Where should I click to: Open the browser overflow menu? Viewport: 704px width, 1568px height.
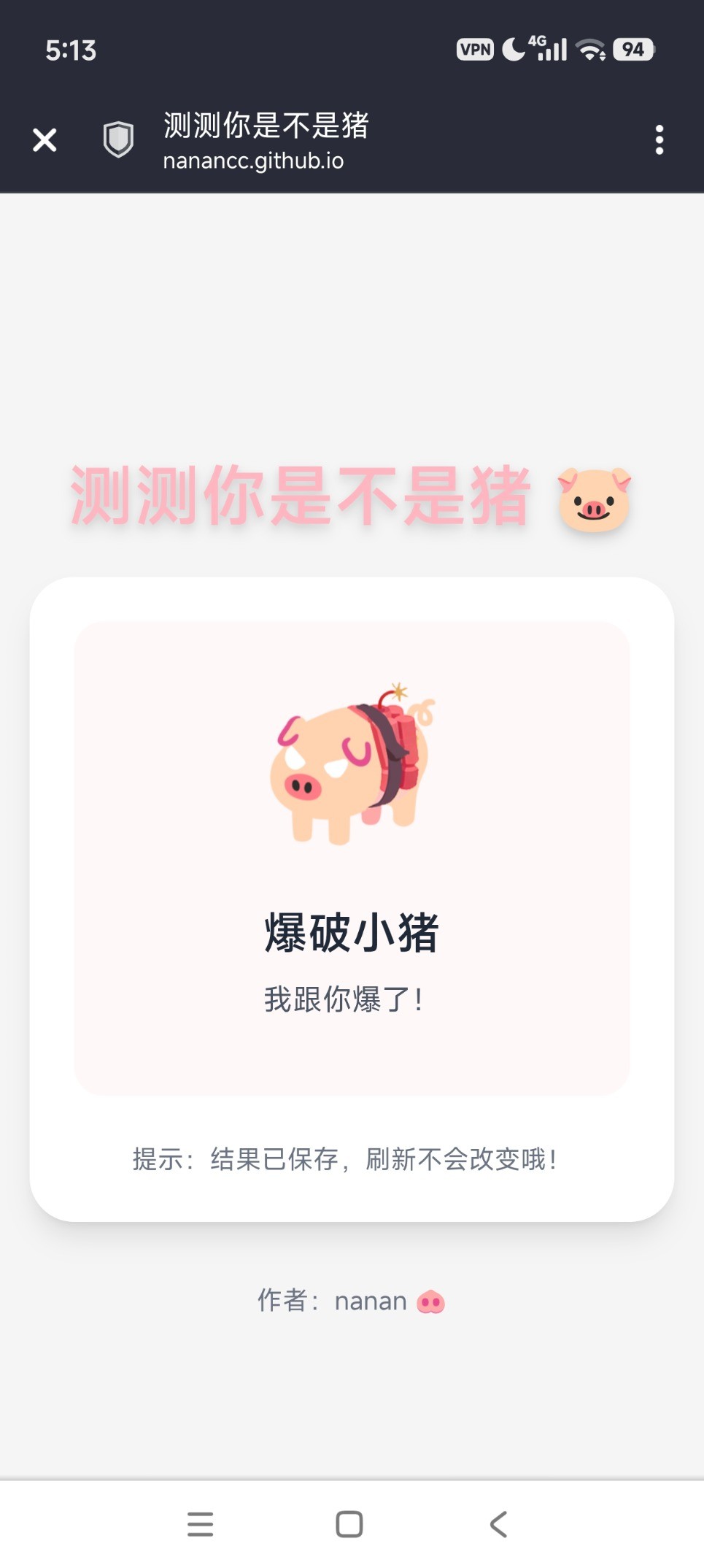(659, 139)
